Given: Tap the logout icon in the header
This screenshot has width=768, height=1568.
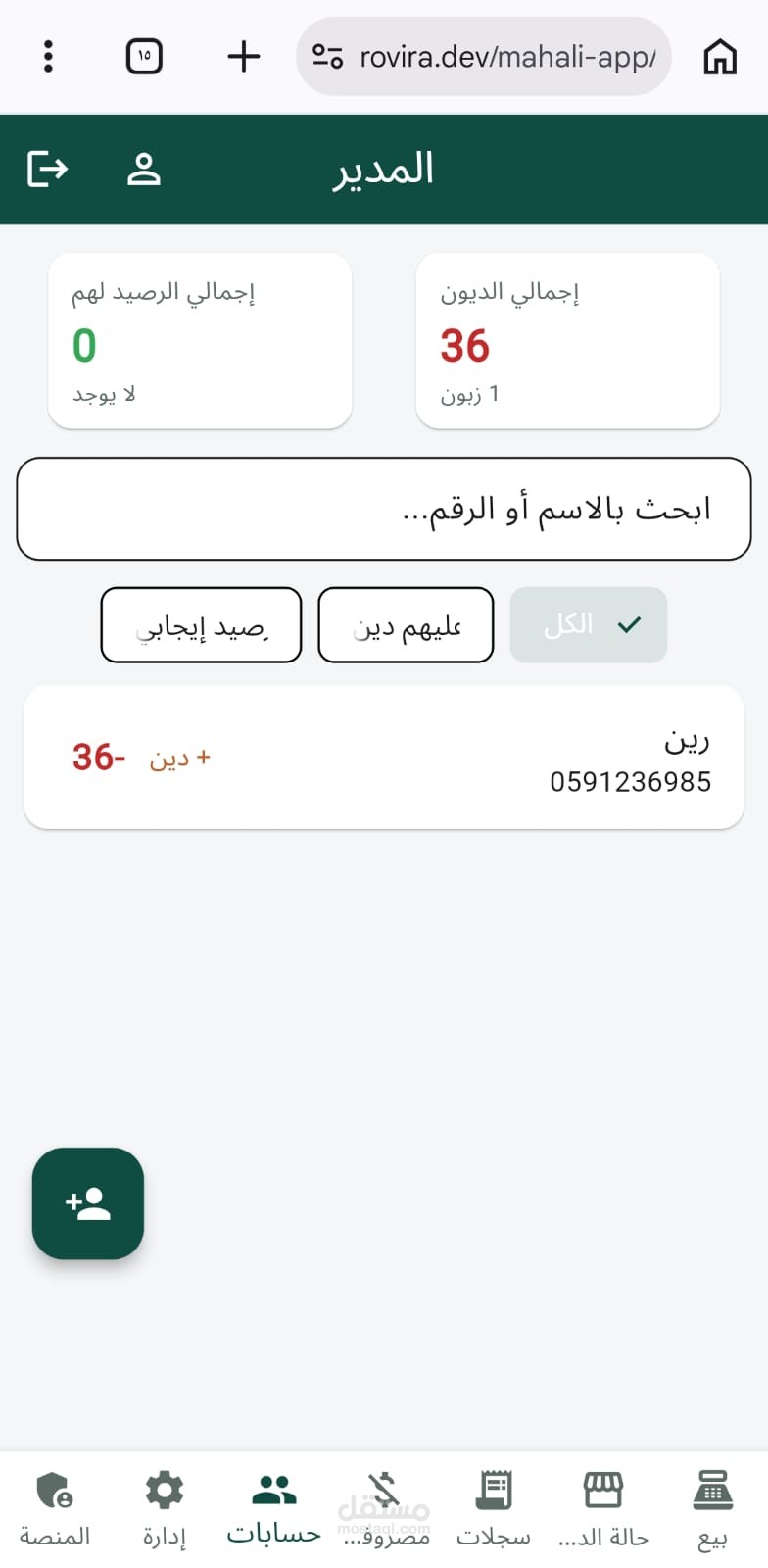Looking at the screenshot, I should [47, 170].
